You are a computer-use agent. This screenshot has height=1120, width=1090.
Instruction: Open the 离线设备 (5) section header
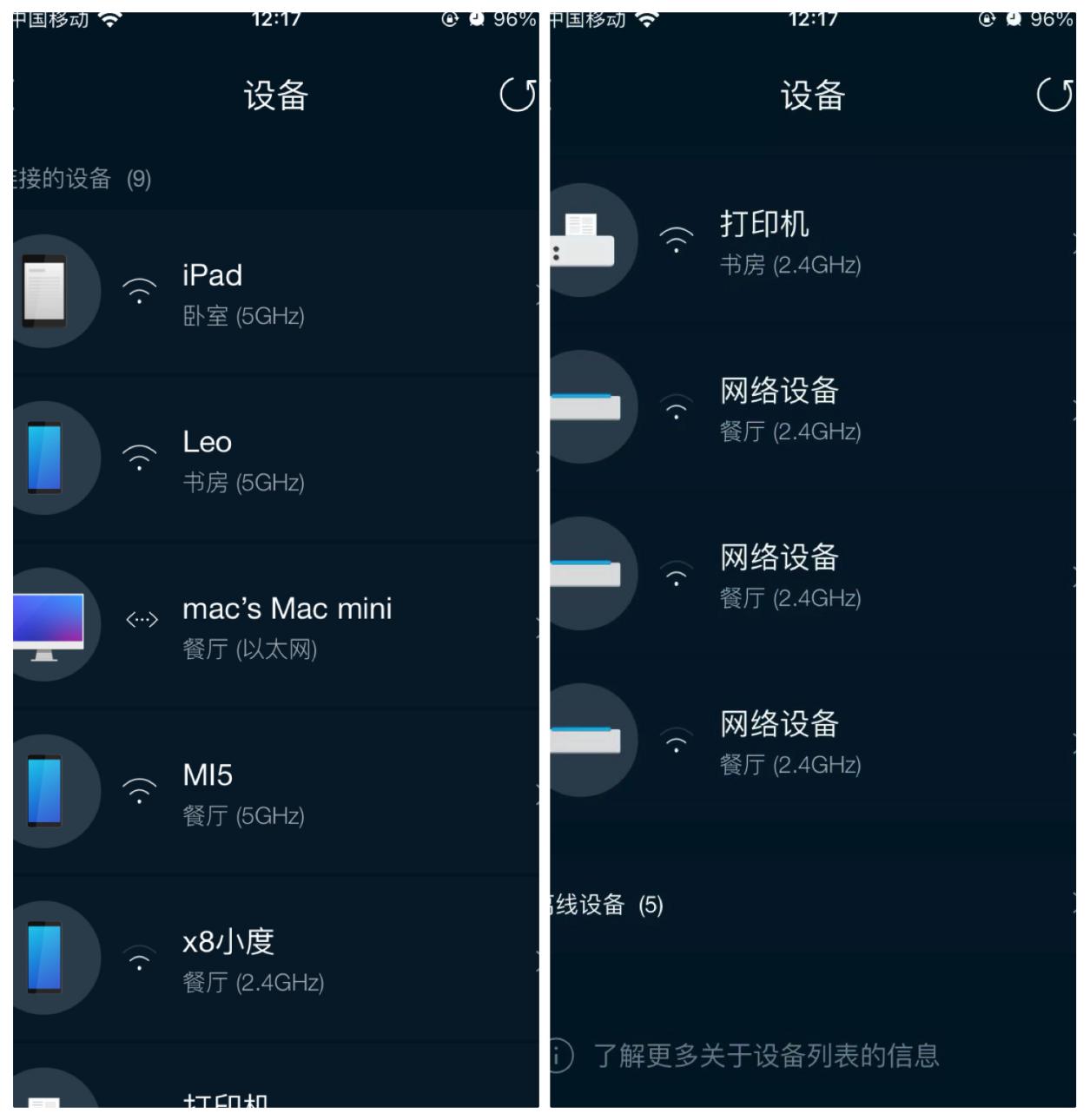(608, 906)
